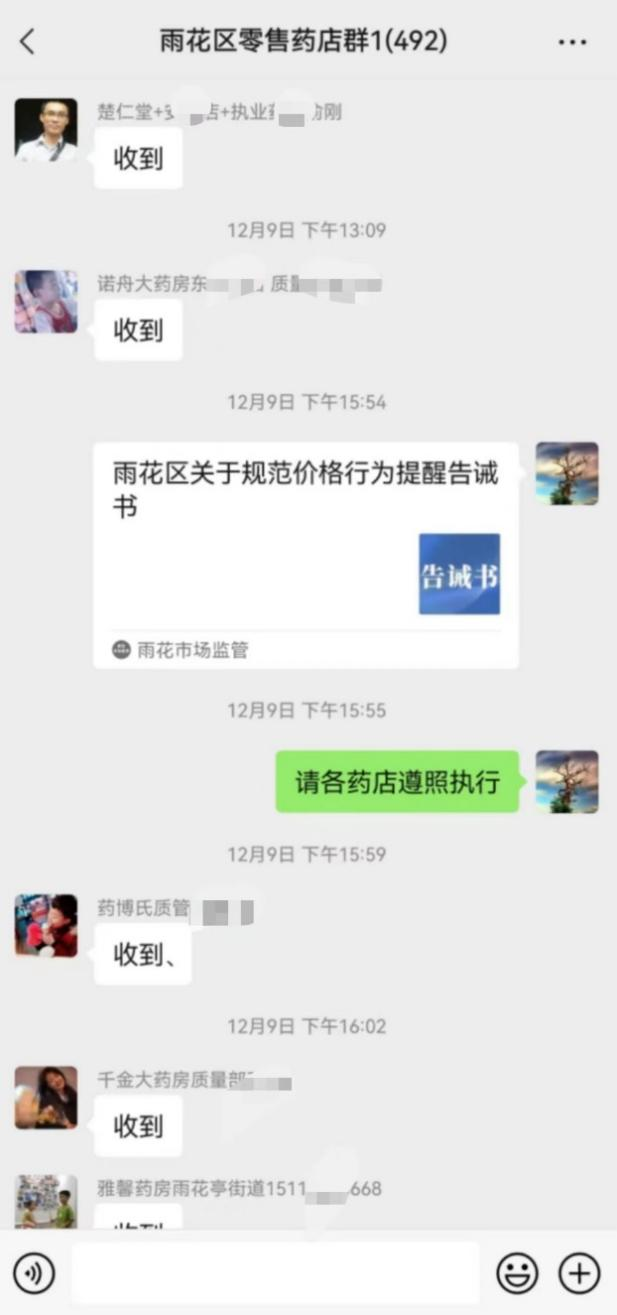Open the group chat details menu
This screenshot has height=1315, width=617.
click(x=572, y=42)
